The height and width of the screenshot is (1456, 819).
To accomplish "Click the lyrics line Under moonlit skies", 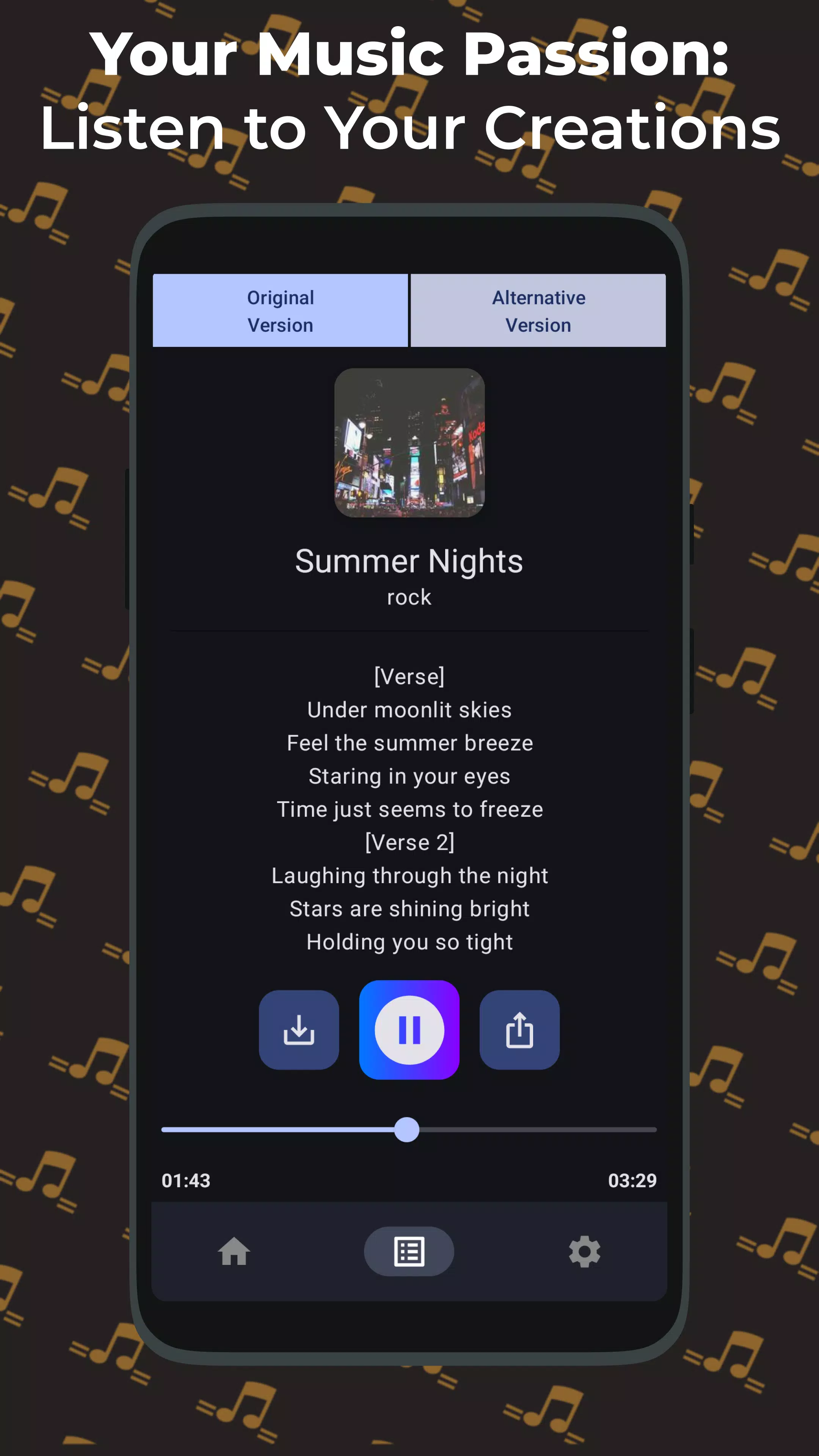I will click(x=409, y=709).
